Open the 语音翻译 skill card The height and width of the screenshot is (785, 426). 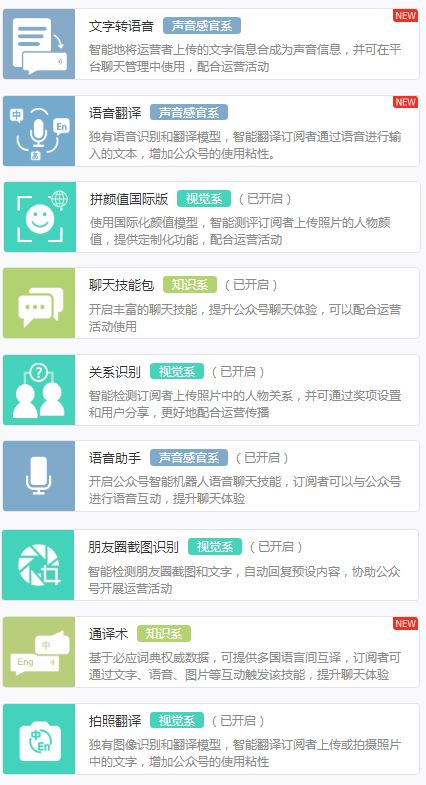(x=211, y=131)
